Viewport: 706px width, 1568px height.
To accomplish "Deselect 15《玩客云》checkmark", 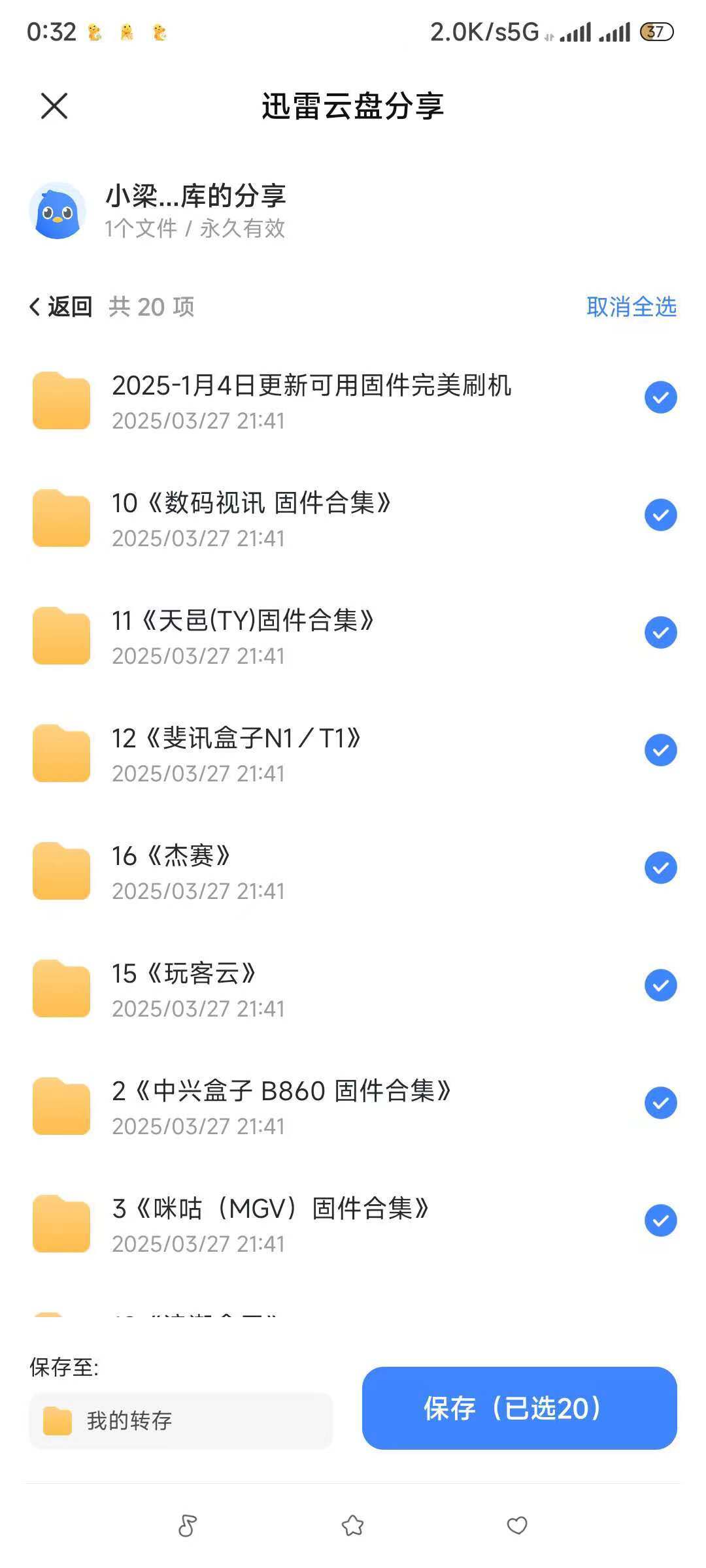I will pyautogui.click(x=660, y=985).
